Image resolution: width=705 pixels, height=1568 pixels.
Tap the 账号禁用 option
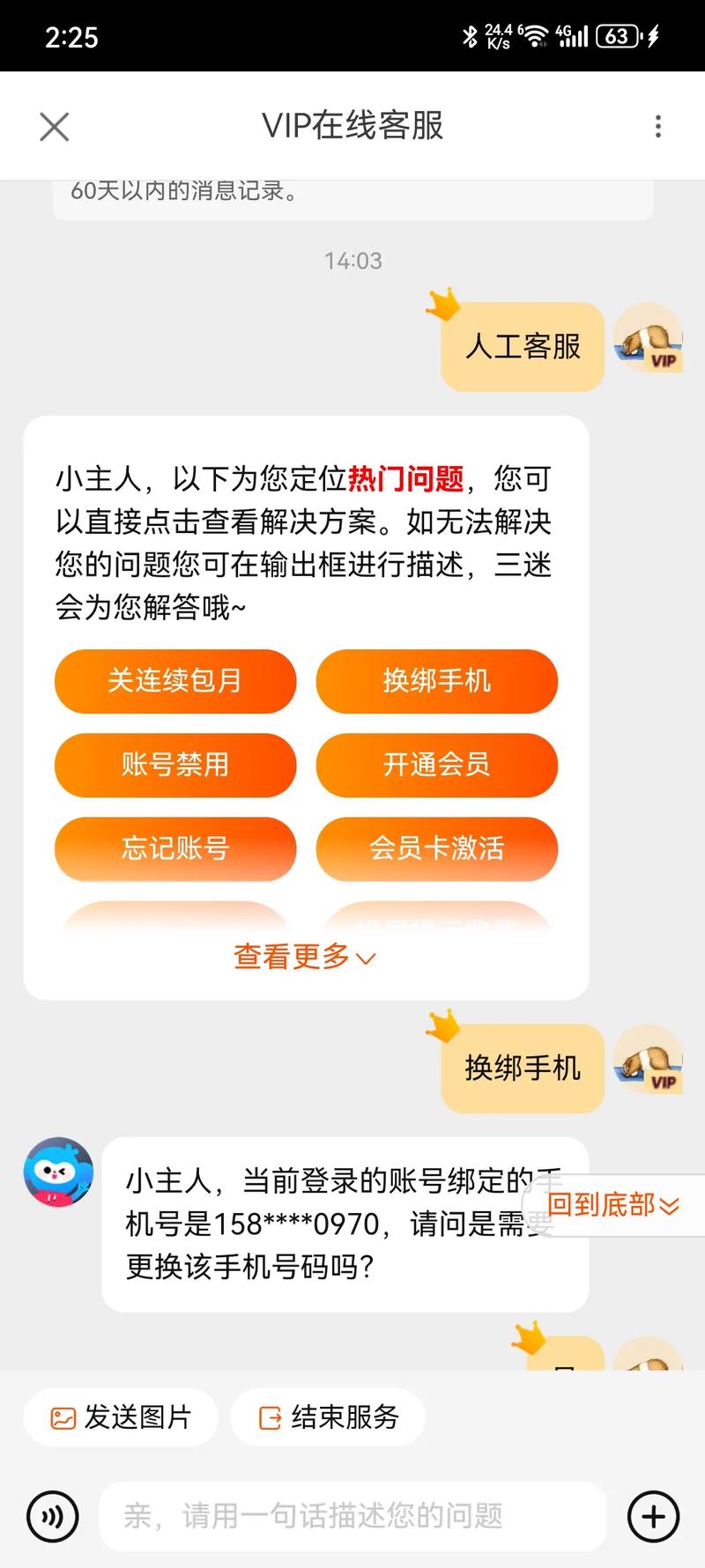pyautogui.click(x=175, y=765)
